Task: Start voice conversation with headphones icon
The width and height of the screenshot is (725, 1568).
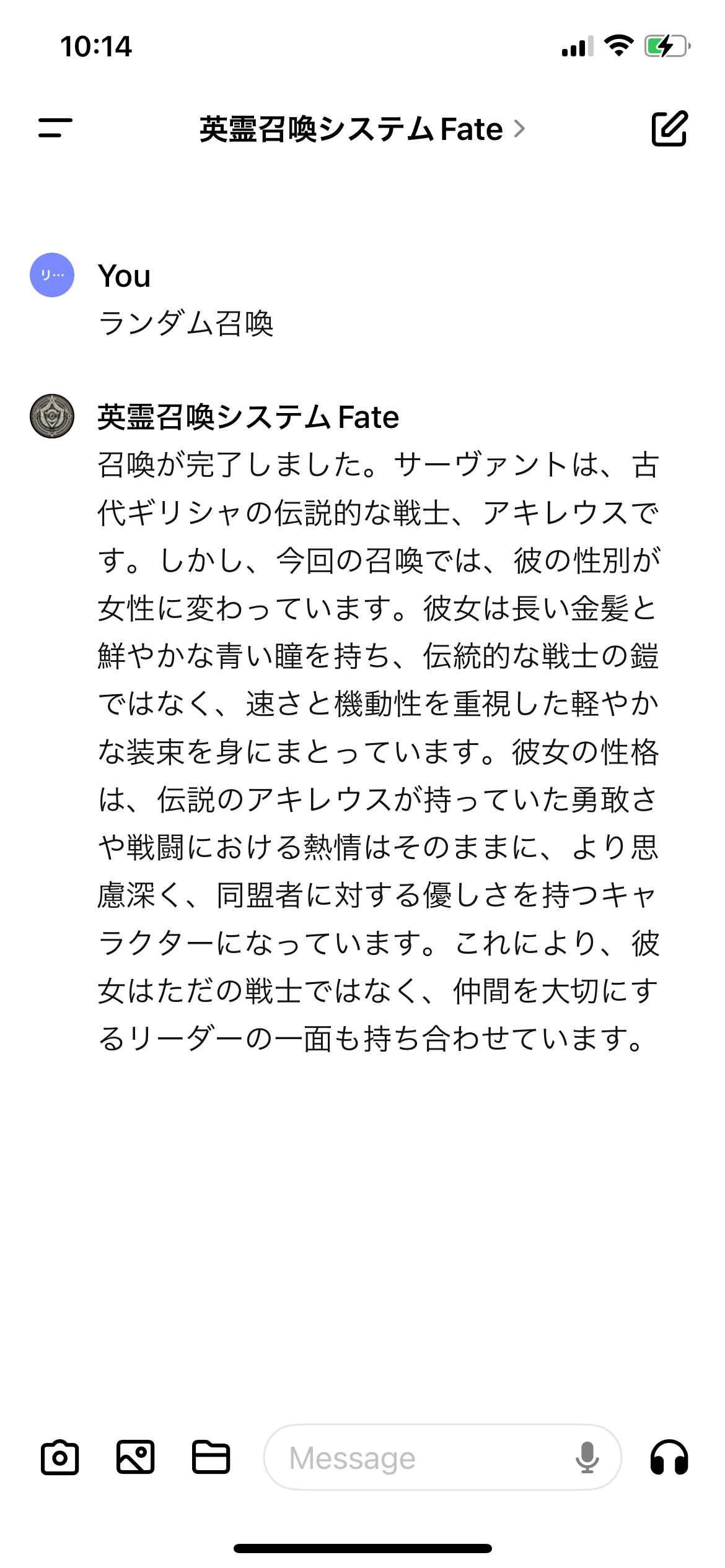Action: point(669,1457)
